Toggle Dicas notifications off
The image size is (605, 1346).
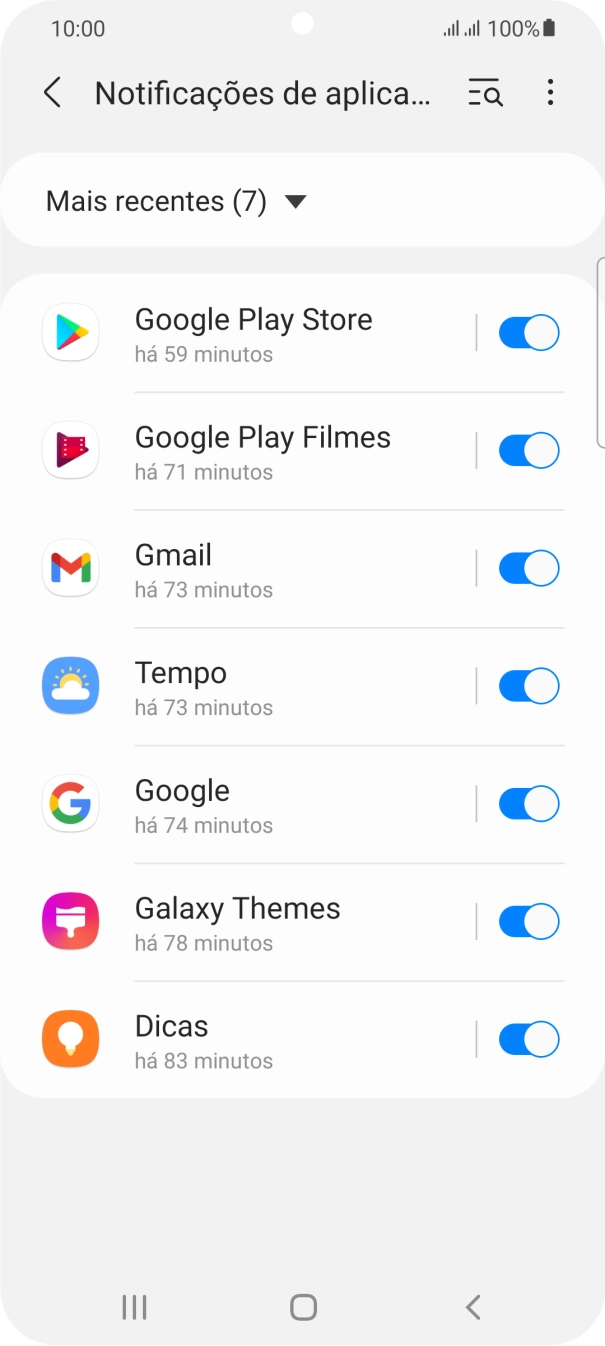(528, 1040)
